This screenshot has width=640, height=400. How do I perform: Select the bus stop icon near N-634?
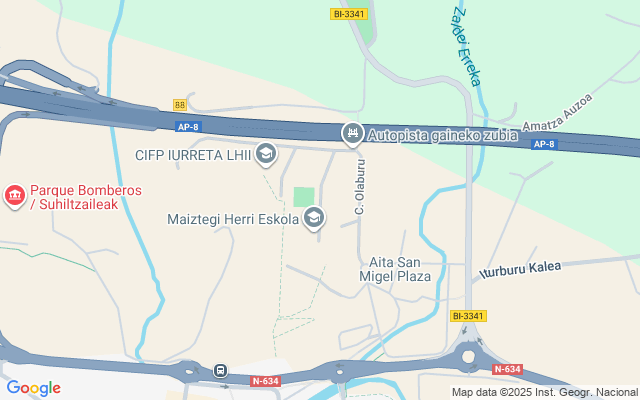tap(220, 371)
